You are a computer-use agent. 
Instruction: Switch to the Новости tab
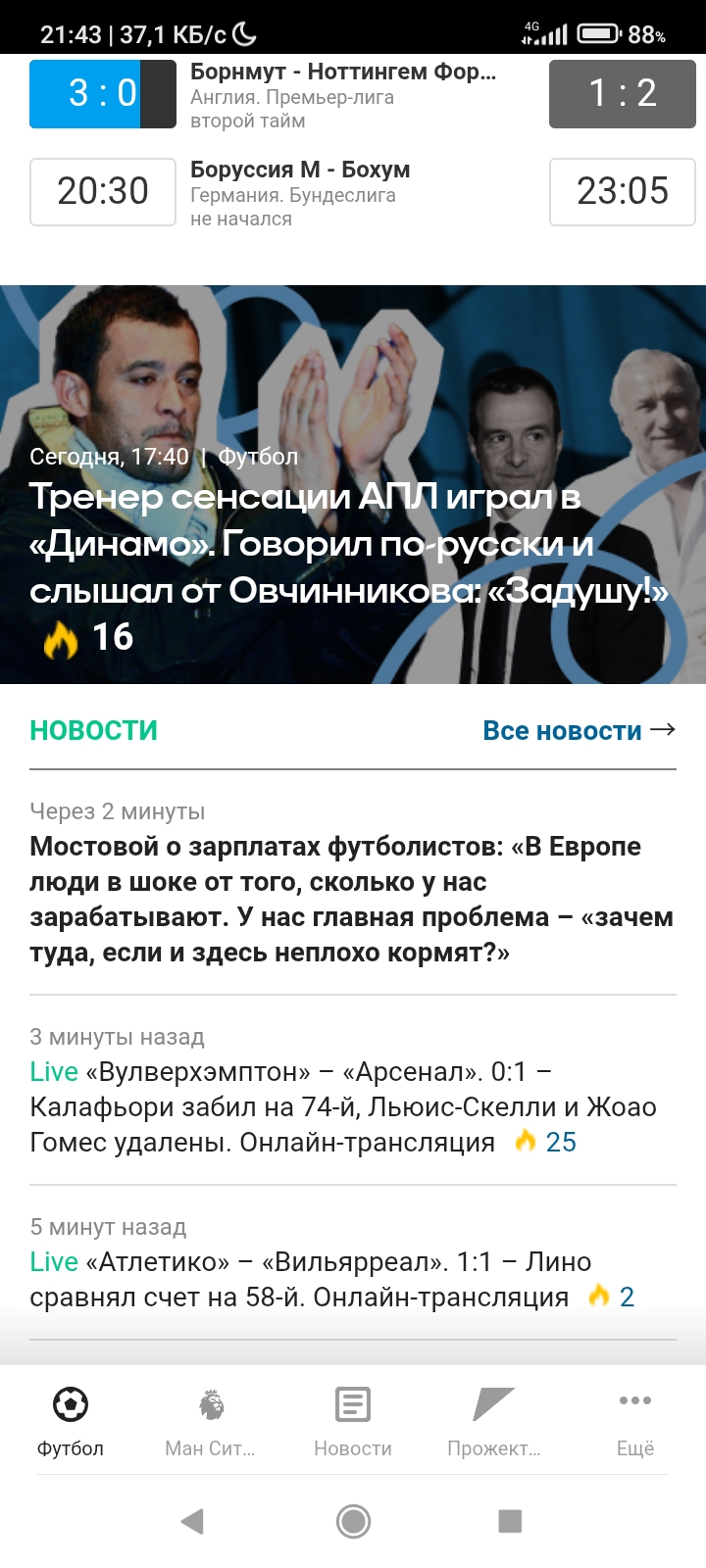tap(353, 1421)
